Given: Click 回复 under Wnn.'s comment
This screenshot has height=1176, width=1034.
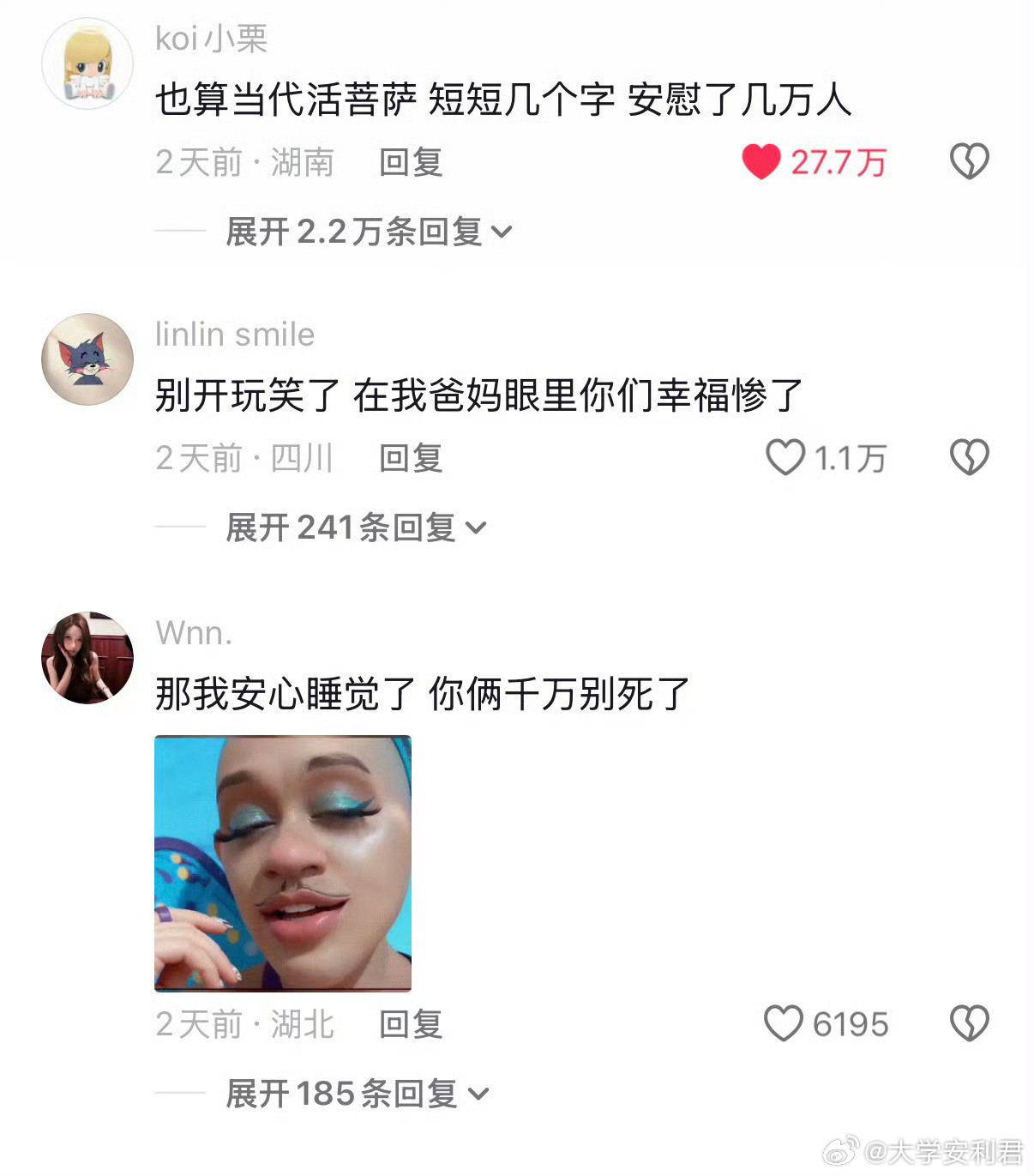Looking at the screenshot, I should click(409, 1022).
